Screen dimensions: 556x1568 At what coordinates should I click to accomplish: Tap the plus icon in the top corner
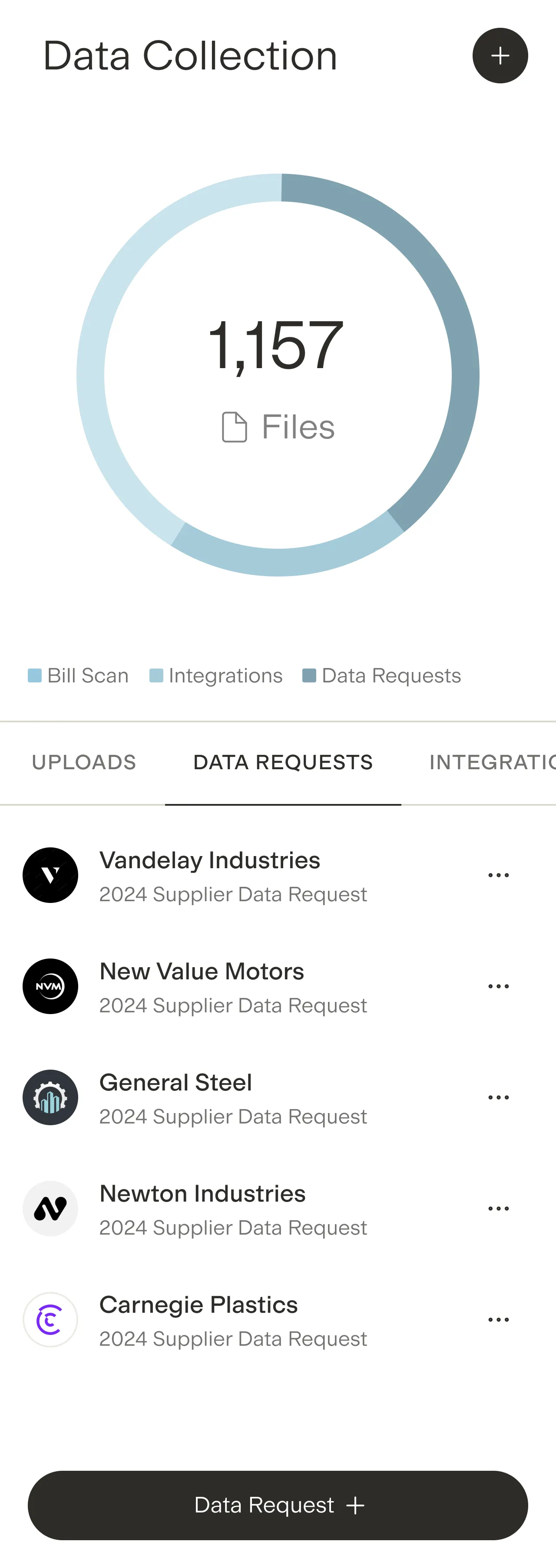[500, 56]
